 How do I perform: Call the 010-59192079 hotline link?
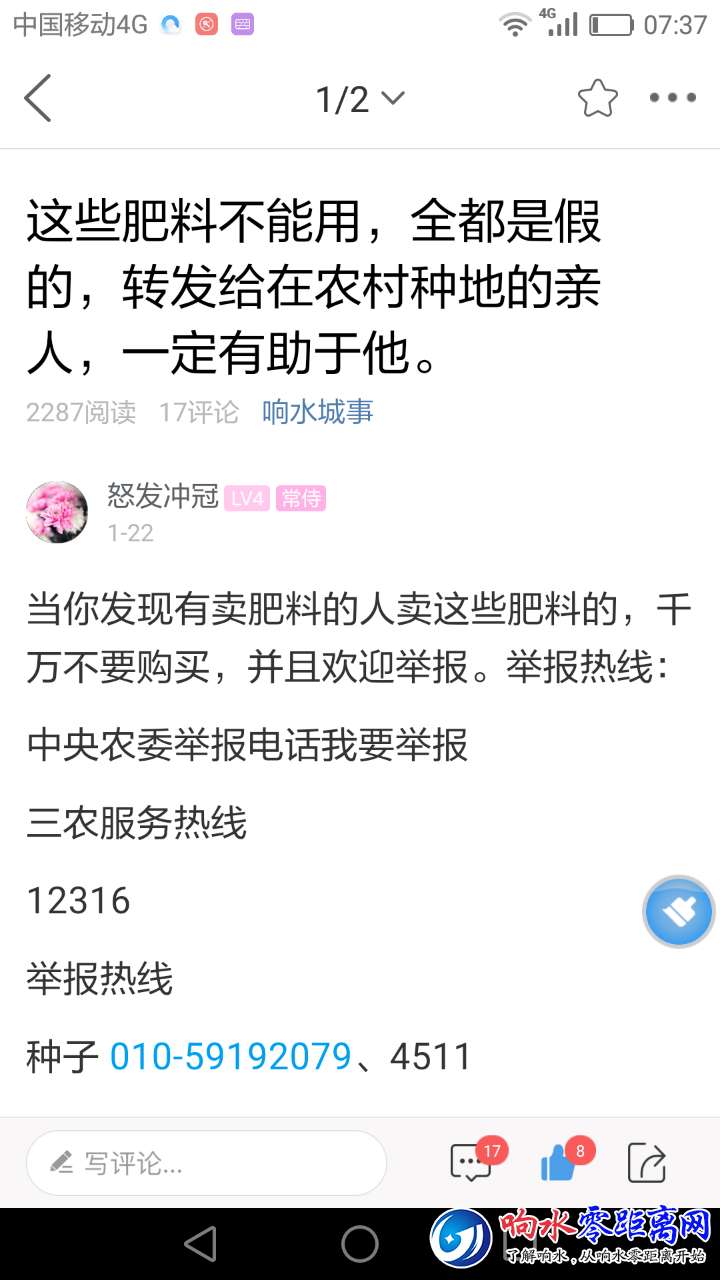230,1056
